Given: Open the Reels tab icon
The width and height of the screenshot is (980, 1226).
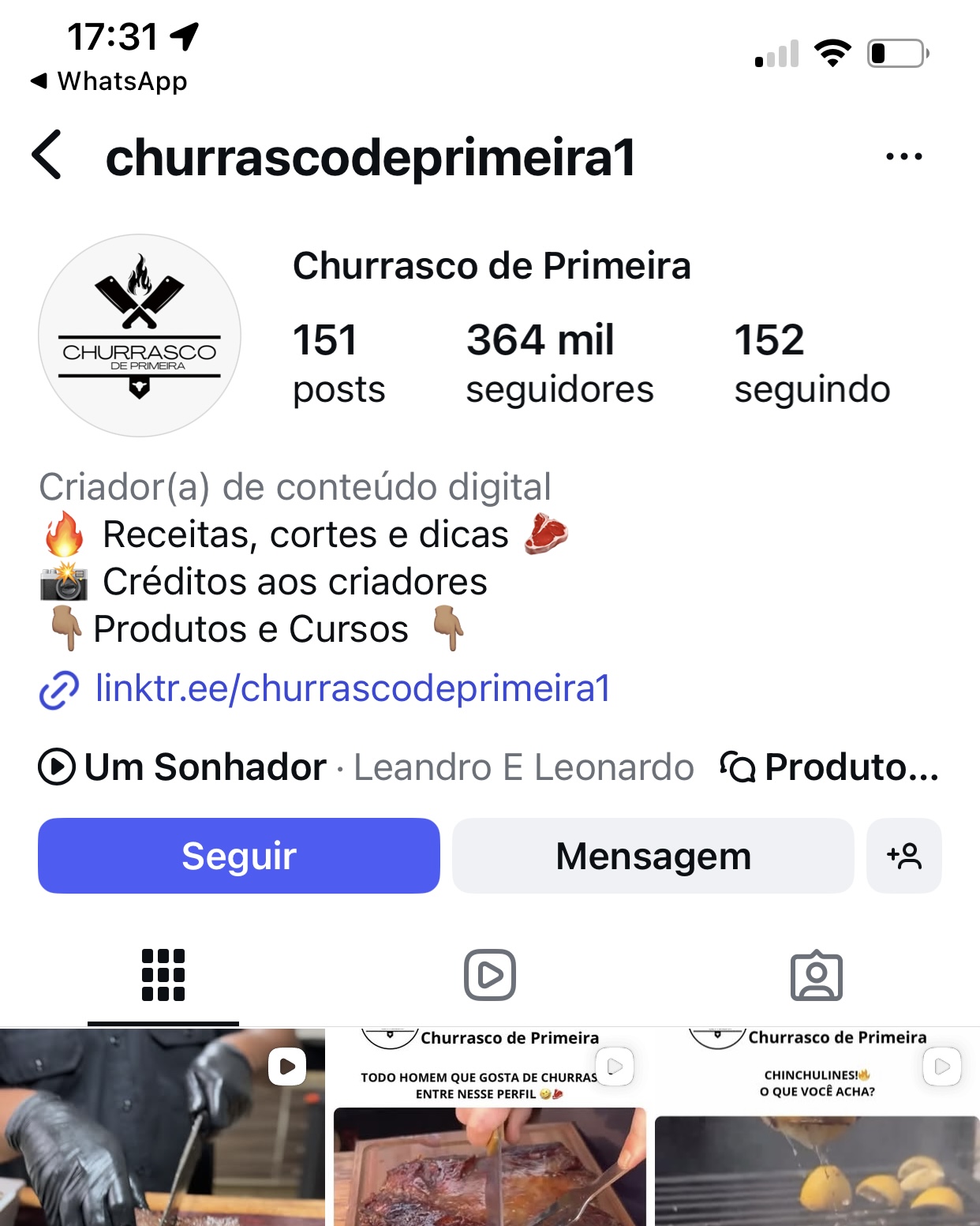Looking at the screenshot, I should (x=489, y=976).
